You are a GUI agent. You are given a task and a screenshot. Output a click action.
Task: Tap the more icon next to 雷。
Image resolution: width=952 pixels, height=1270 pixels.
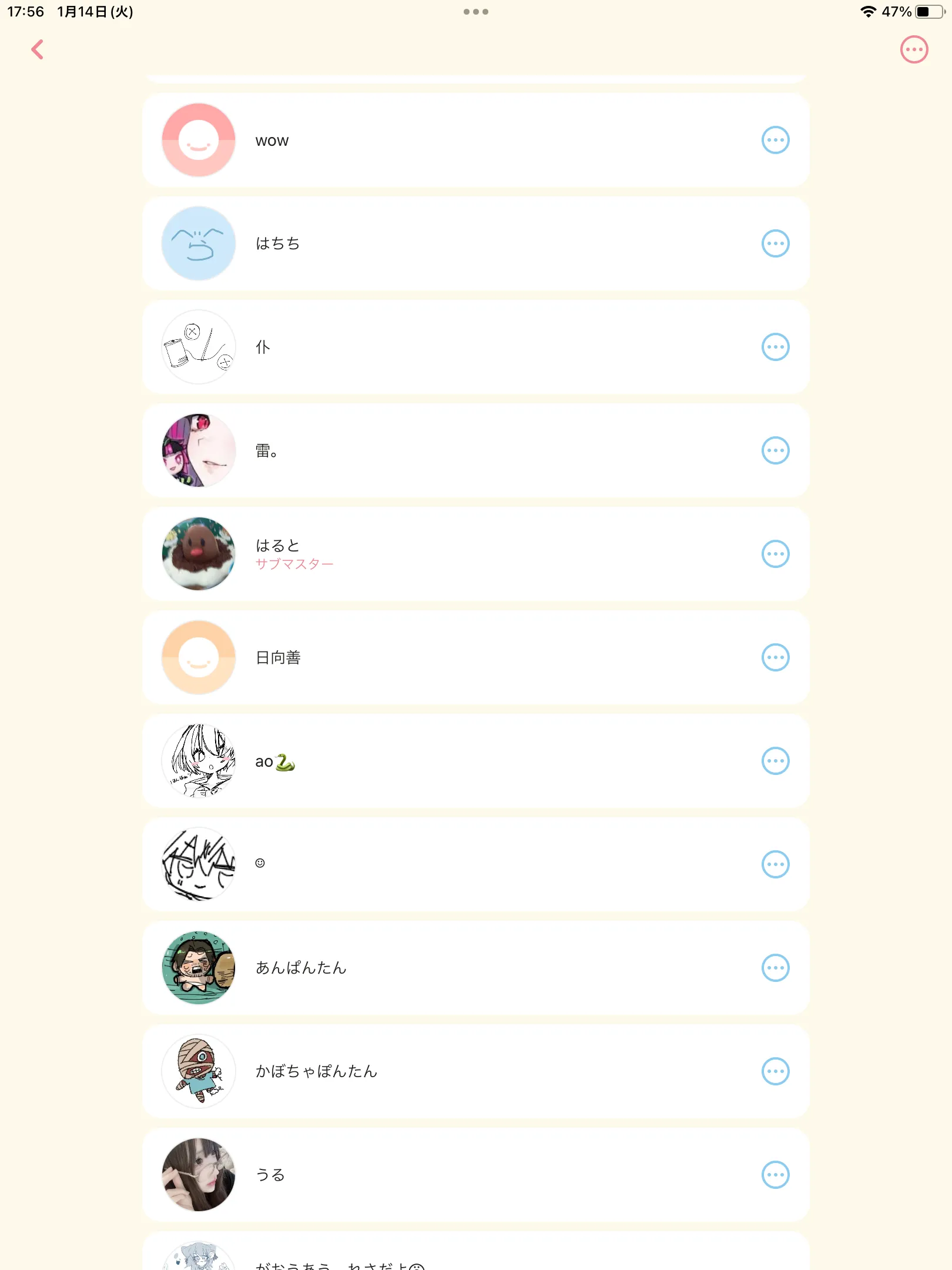tap(775, 450)
